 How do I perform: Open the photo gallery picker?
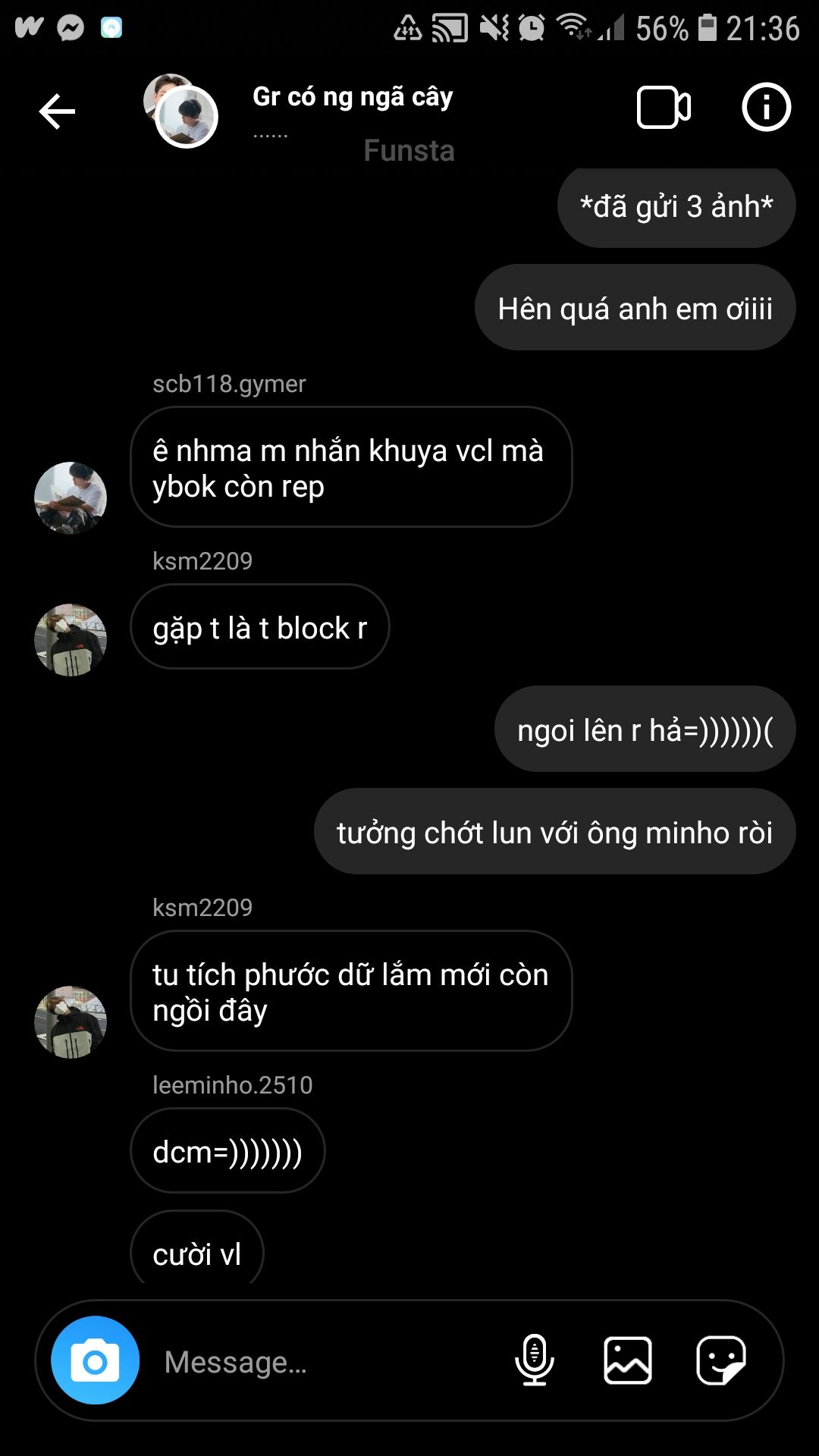pyautogui.click(x=628, y=1360)
